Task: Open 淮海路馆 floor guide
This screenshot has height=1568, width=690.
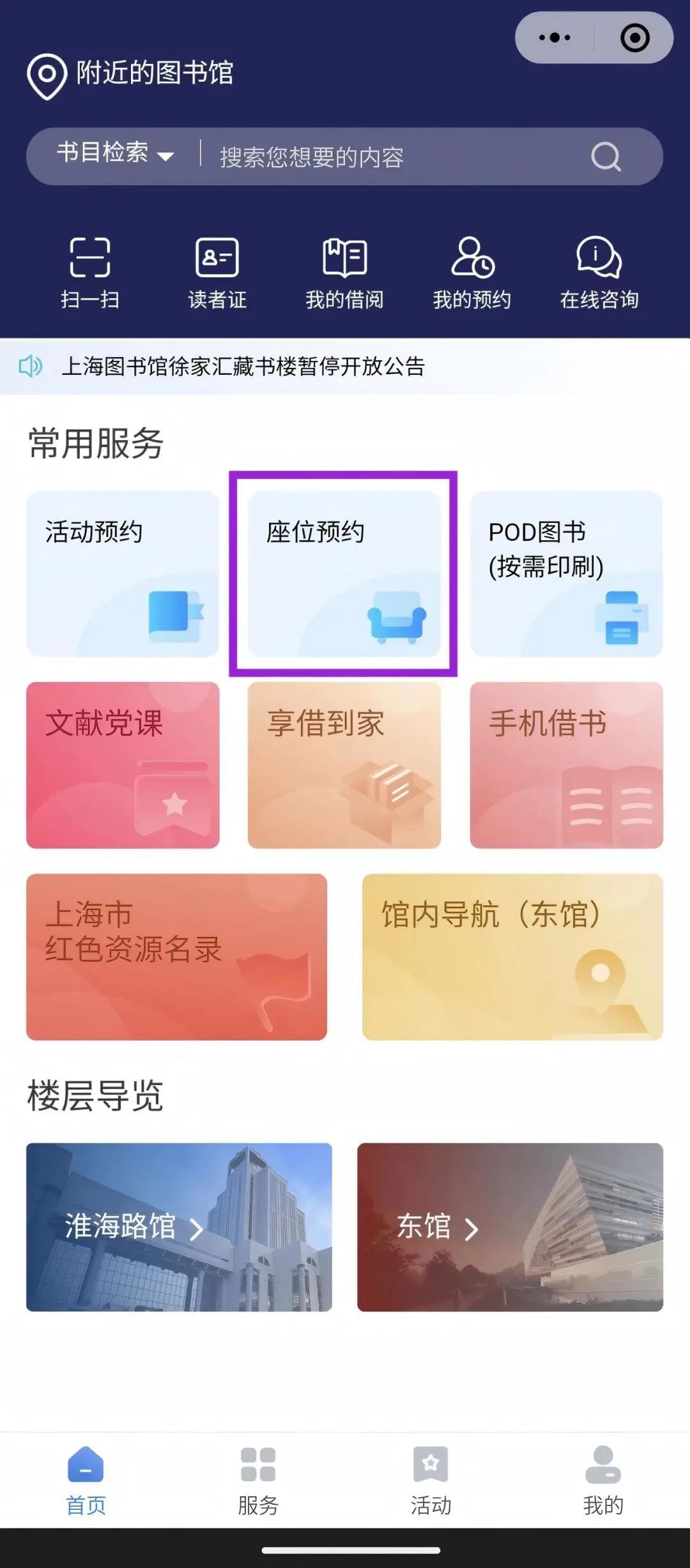Action: [x=179, y=1227]
